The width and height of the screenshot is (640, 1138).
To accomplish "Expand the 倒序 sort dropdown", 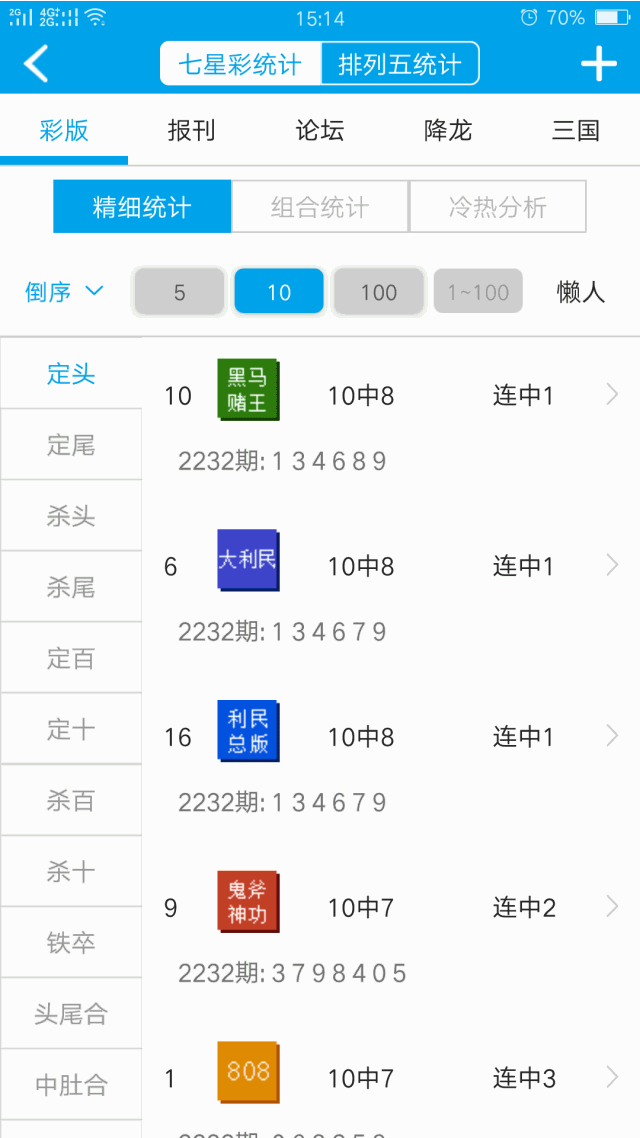I will 64,292.
